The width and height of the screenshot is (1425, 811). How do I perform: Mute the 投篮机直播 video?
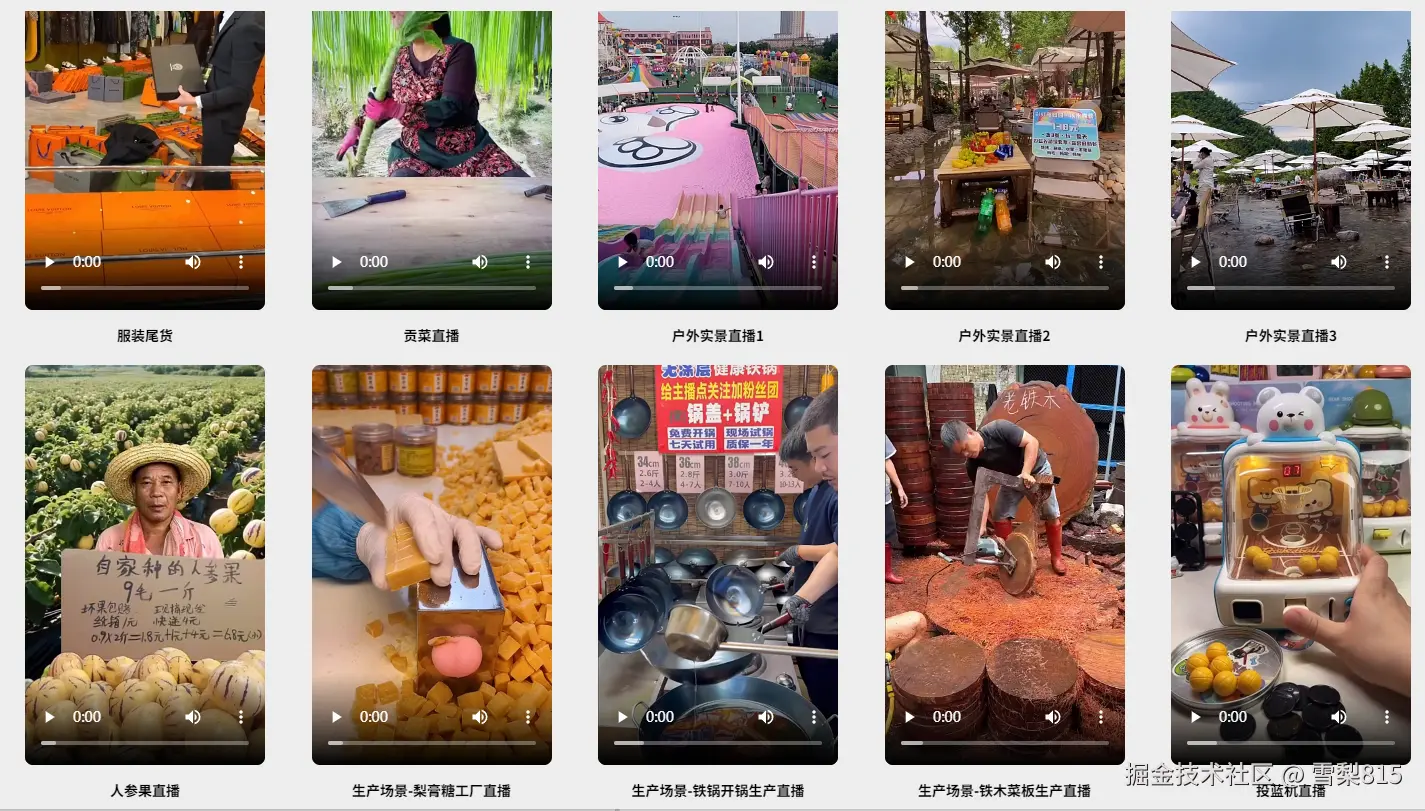click(x=1339, y=717)
